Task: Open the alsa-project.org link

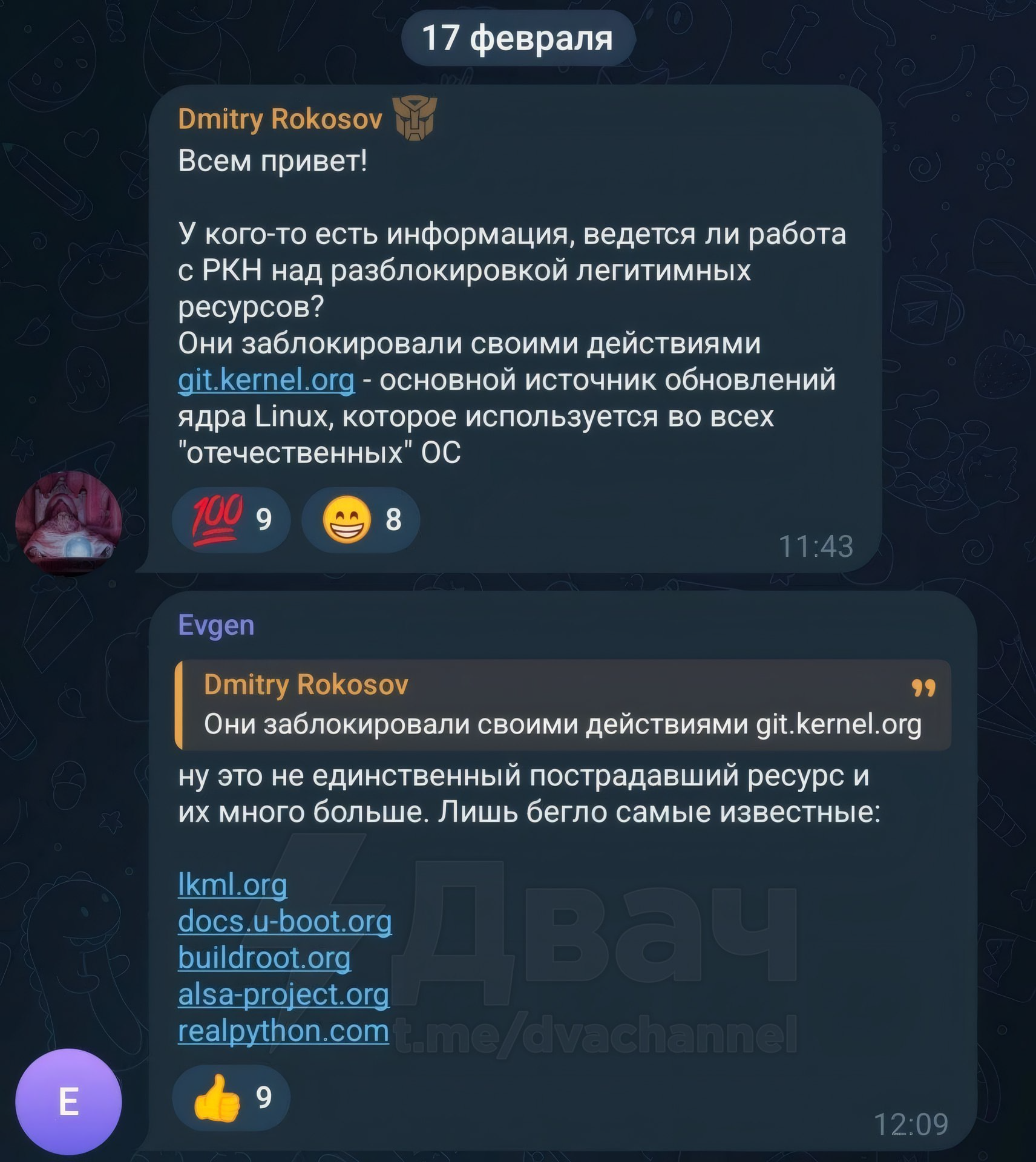Action: [283, 994]
